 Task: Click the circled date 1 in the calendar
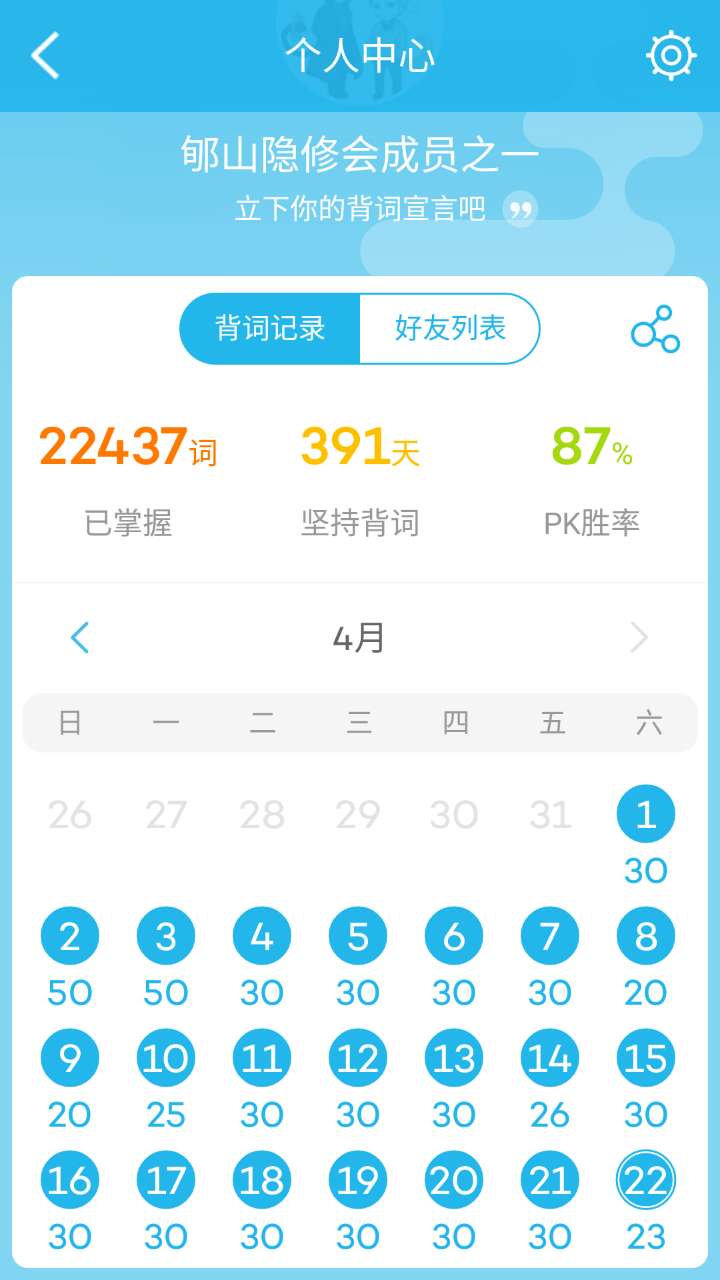(646, 813)
